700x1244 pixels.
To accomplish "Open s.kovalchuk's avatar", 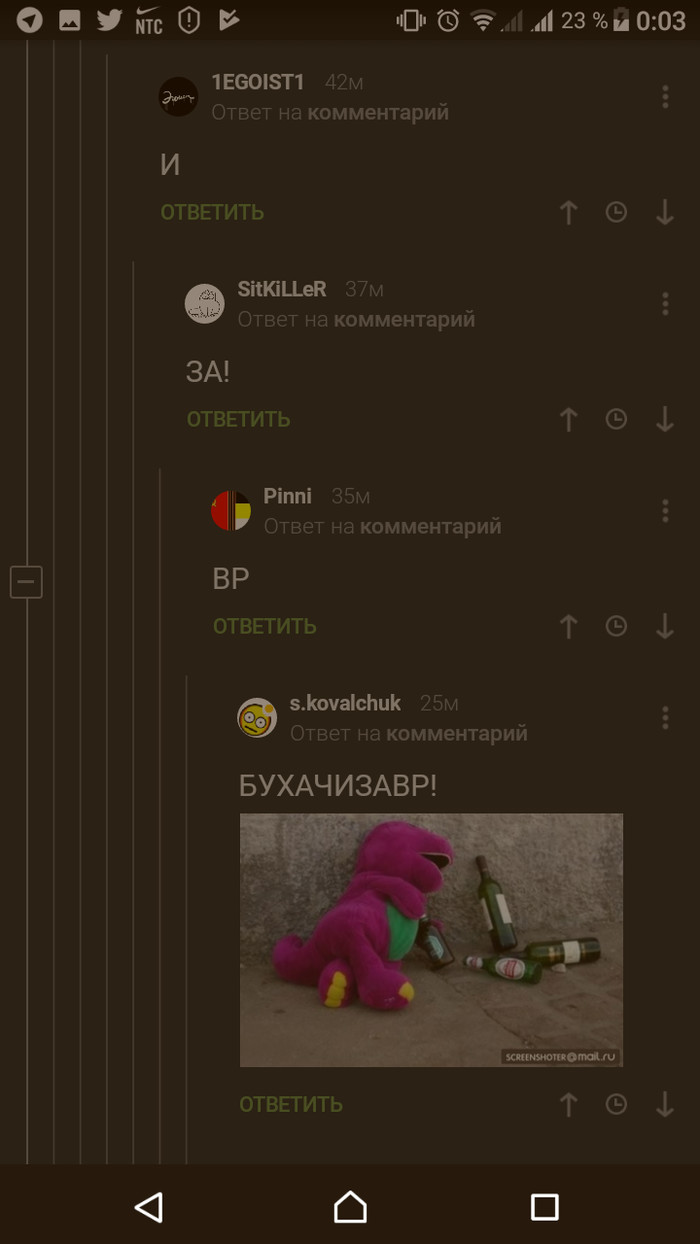I will point(257,718).
